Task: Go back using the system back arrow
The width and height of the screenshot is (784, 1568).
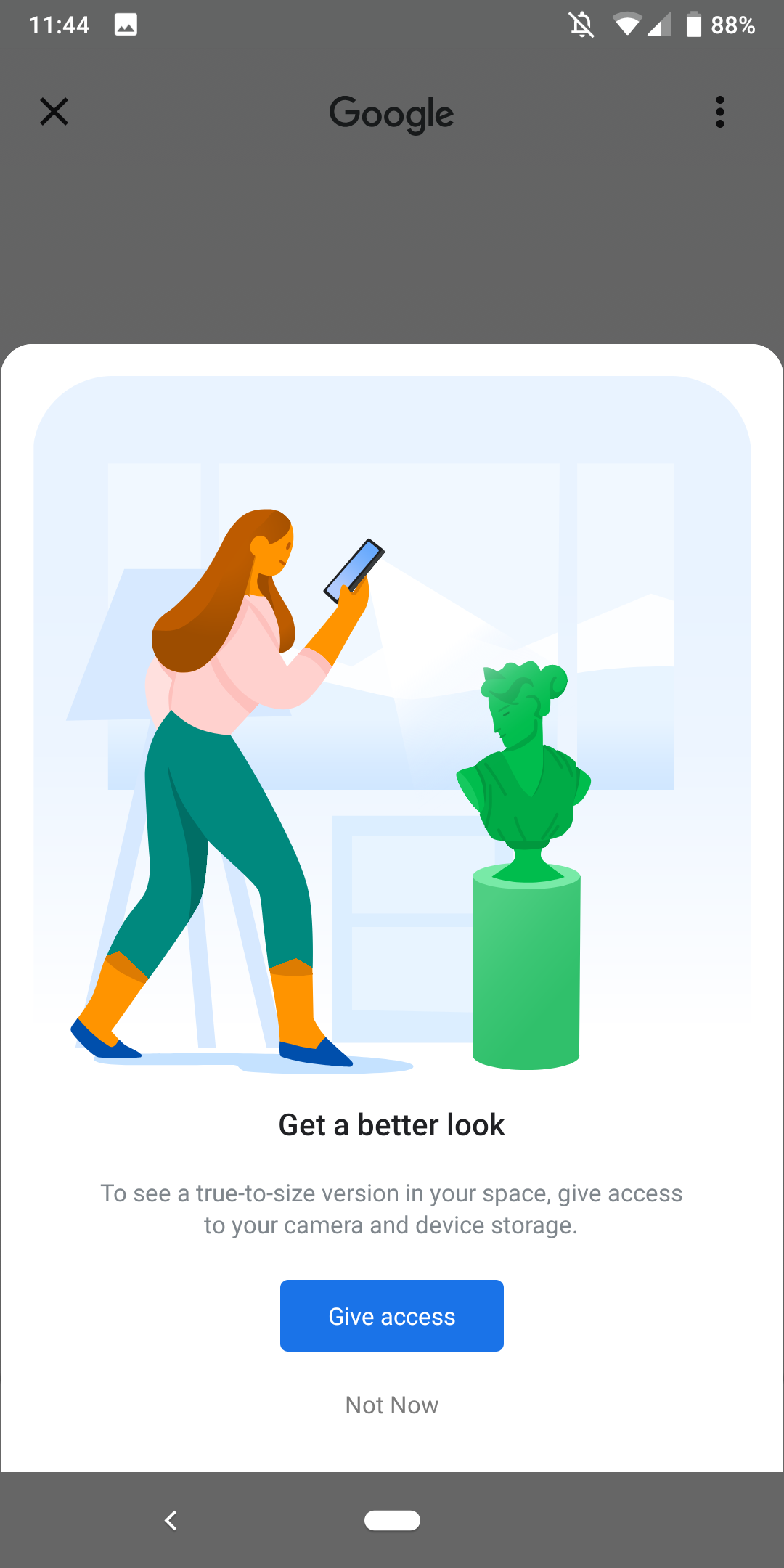Action: pyautogui.click(x=171, y=1520)
